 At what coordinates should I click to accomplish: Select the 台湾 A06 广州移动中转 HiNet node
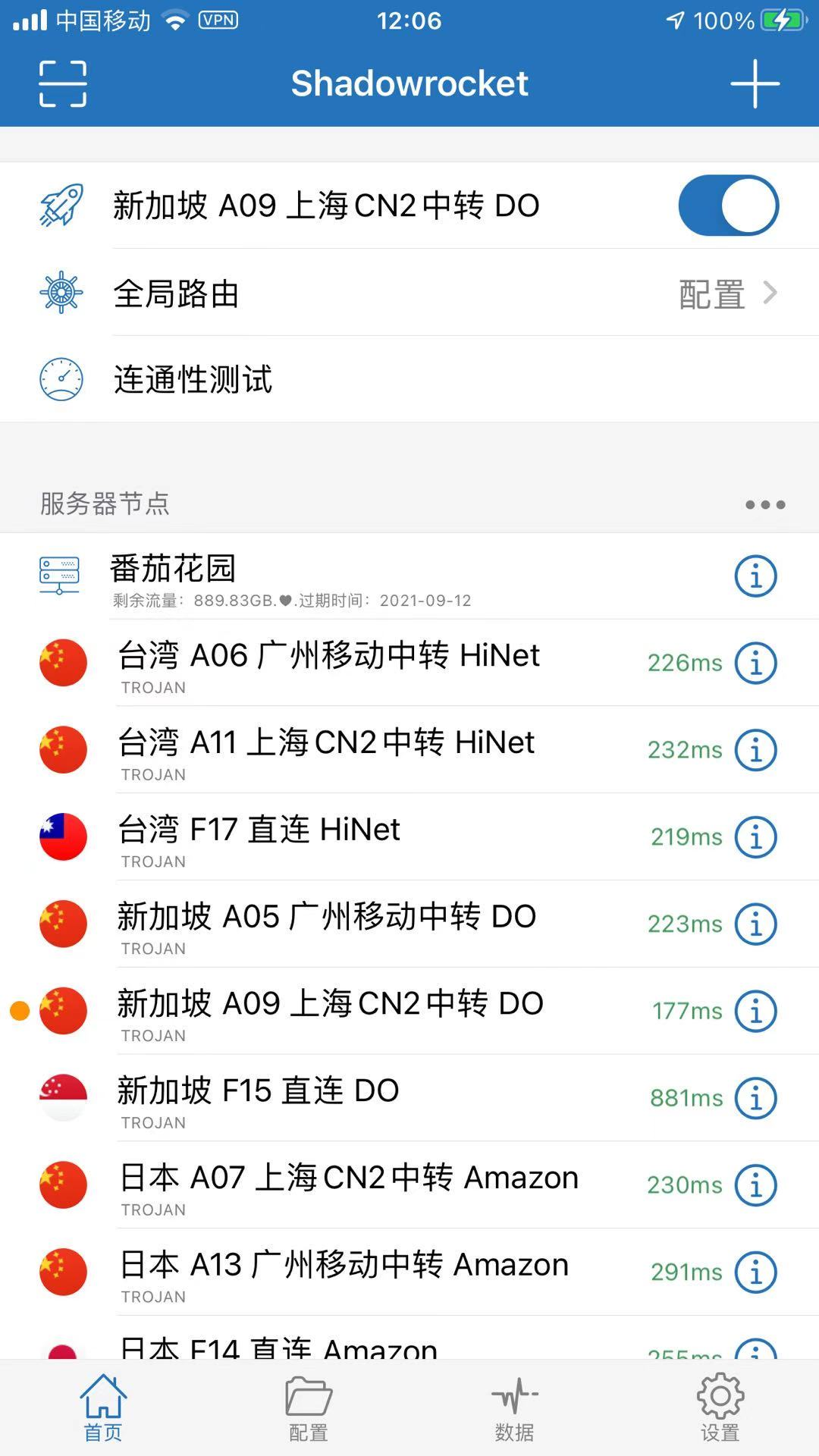point(364,664)
